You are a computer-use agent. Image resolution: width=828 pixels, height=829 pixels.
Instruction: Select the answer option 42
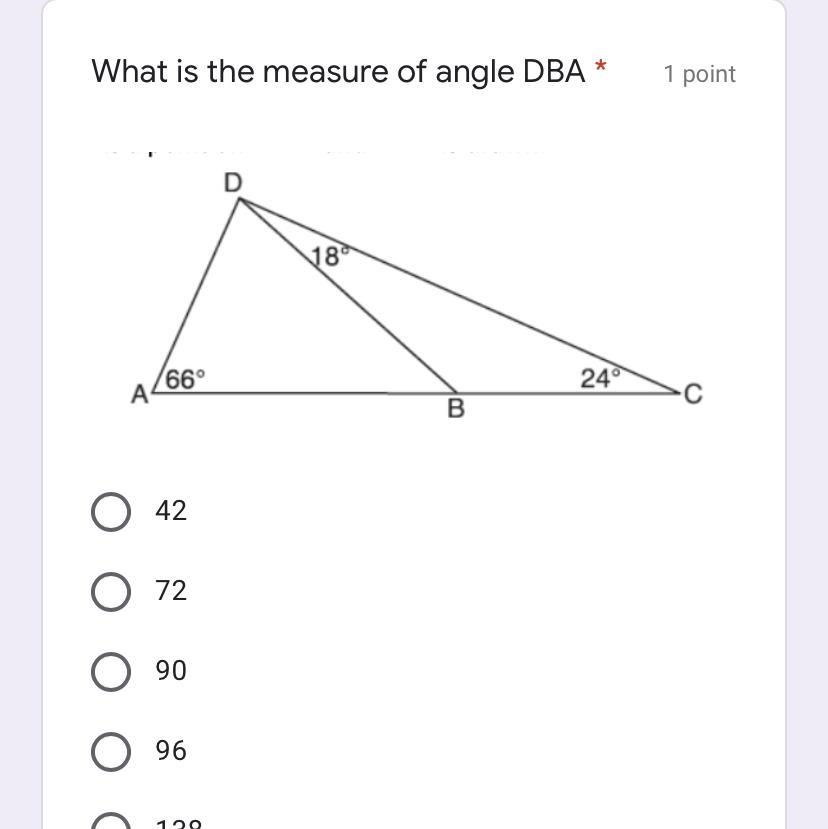pos(111,511)
